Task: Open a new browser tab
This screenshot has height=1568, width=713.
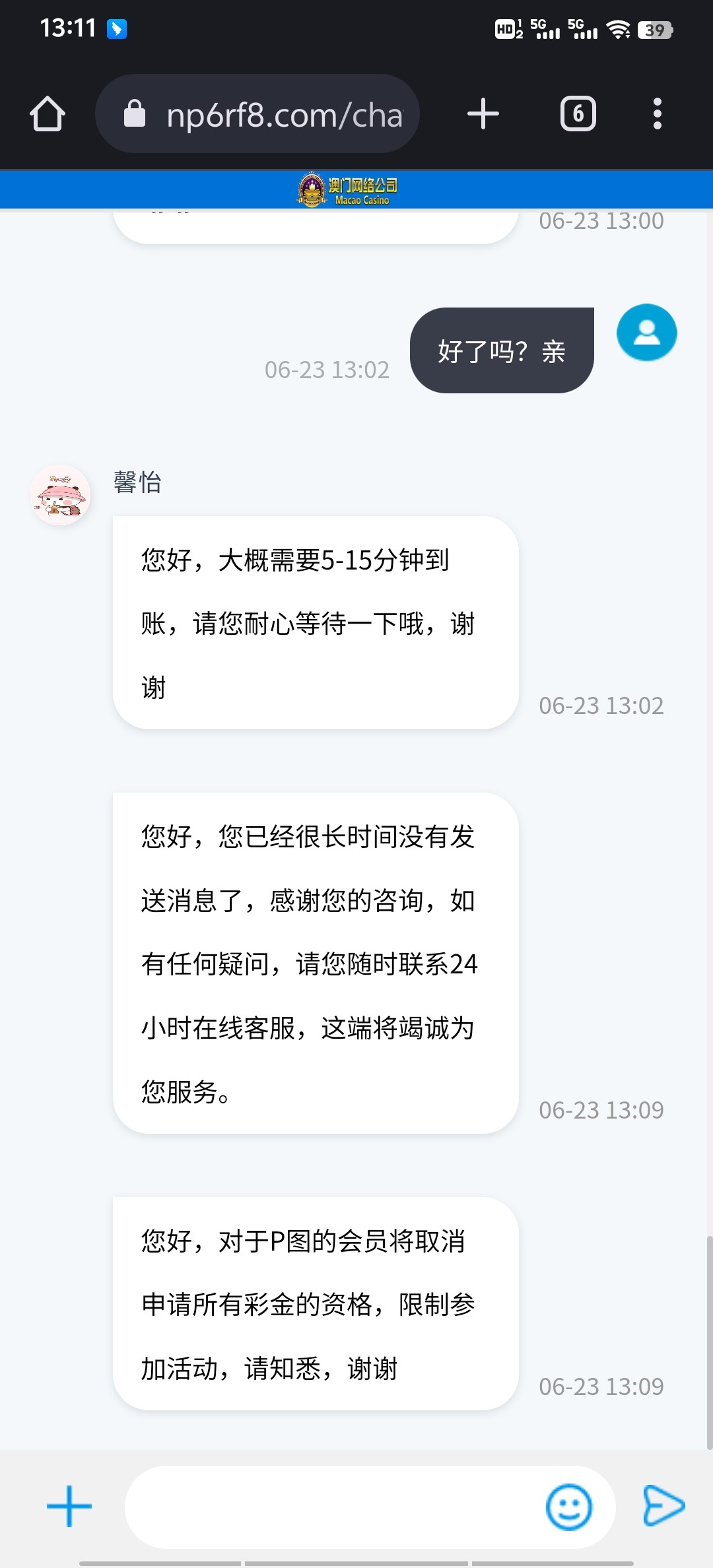Action: coord(483,114)
